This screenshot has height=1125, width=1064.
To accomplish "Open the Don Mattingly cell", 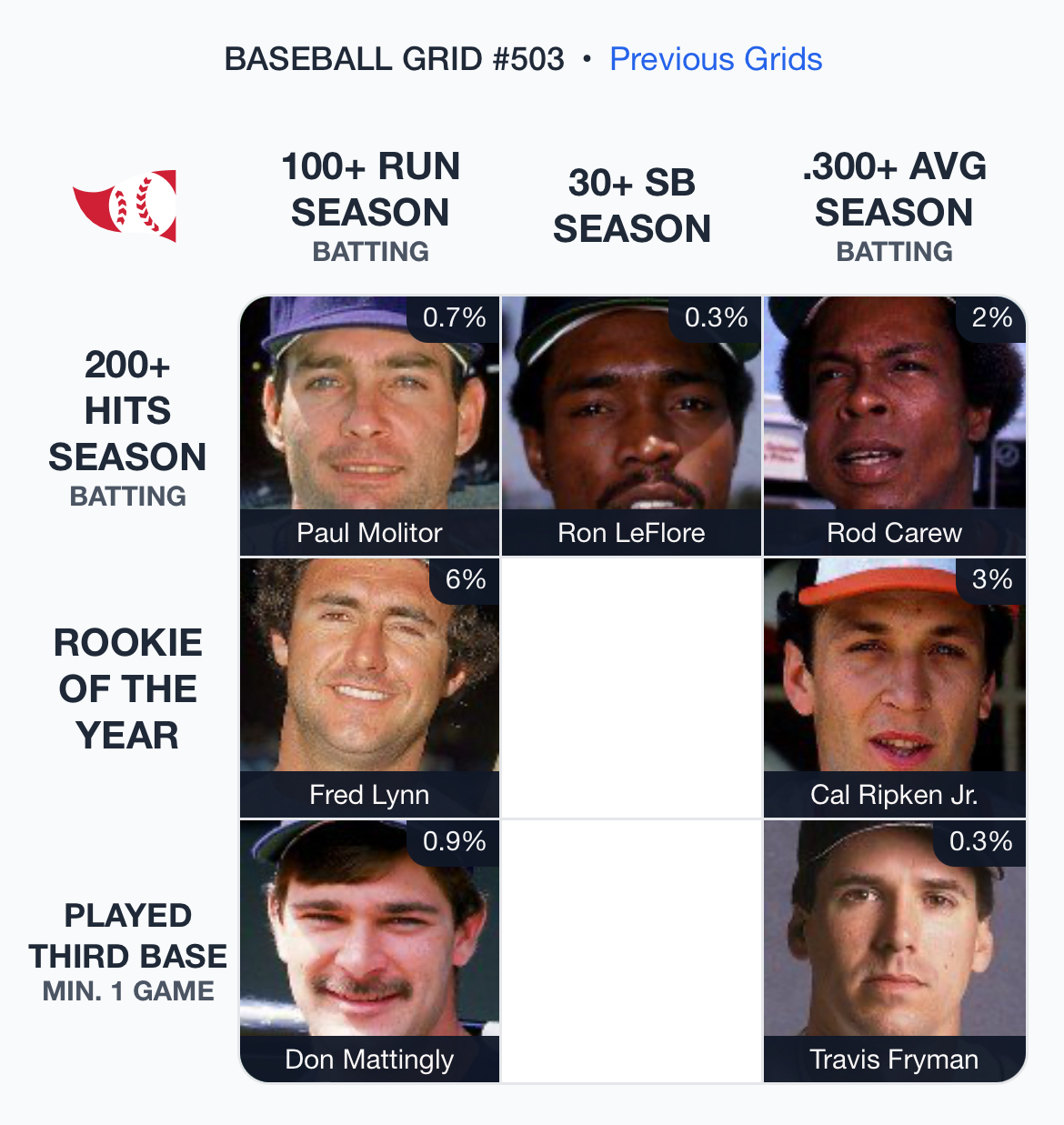I will 369,950.
